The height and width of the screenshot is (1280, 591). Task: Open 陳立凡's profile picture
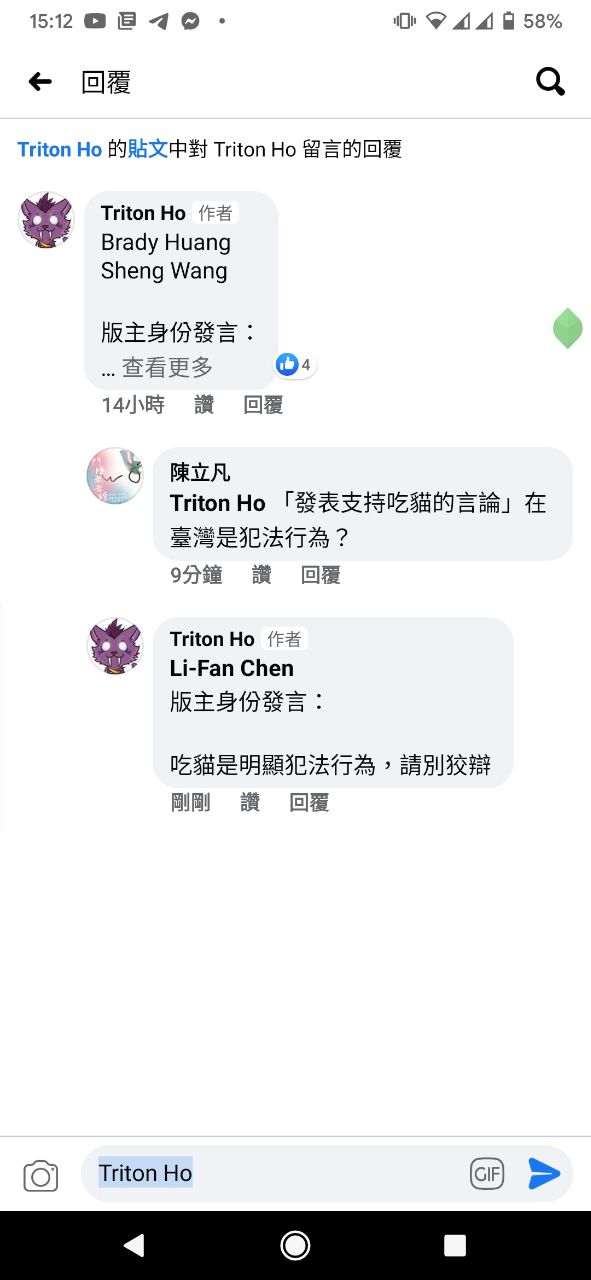[115, 476]
